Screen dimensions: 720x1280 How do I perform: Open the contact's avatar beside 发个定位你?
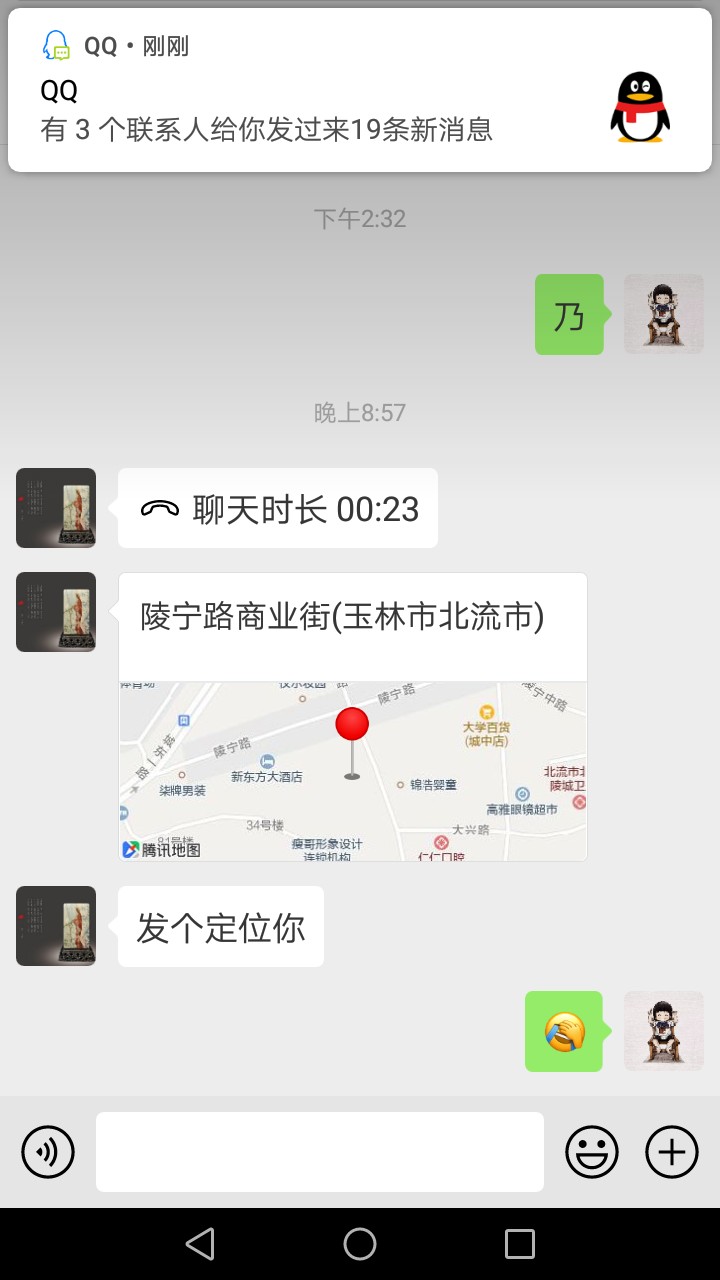(56, 926)
